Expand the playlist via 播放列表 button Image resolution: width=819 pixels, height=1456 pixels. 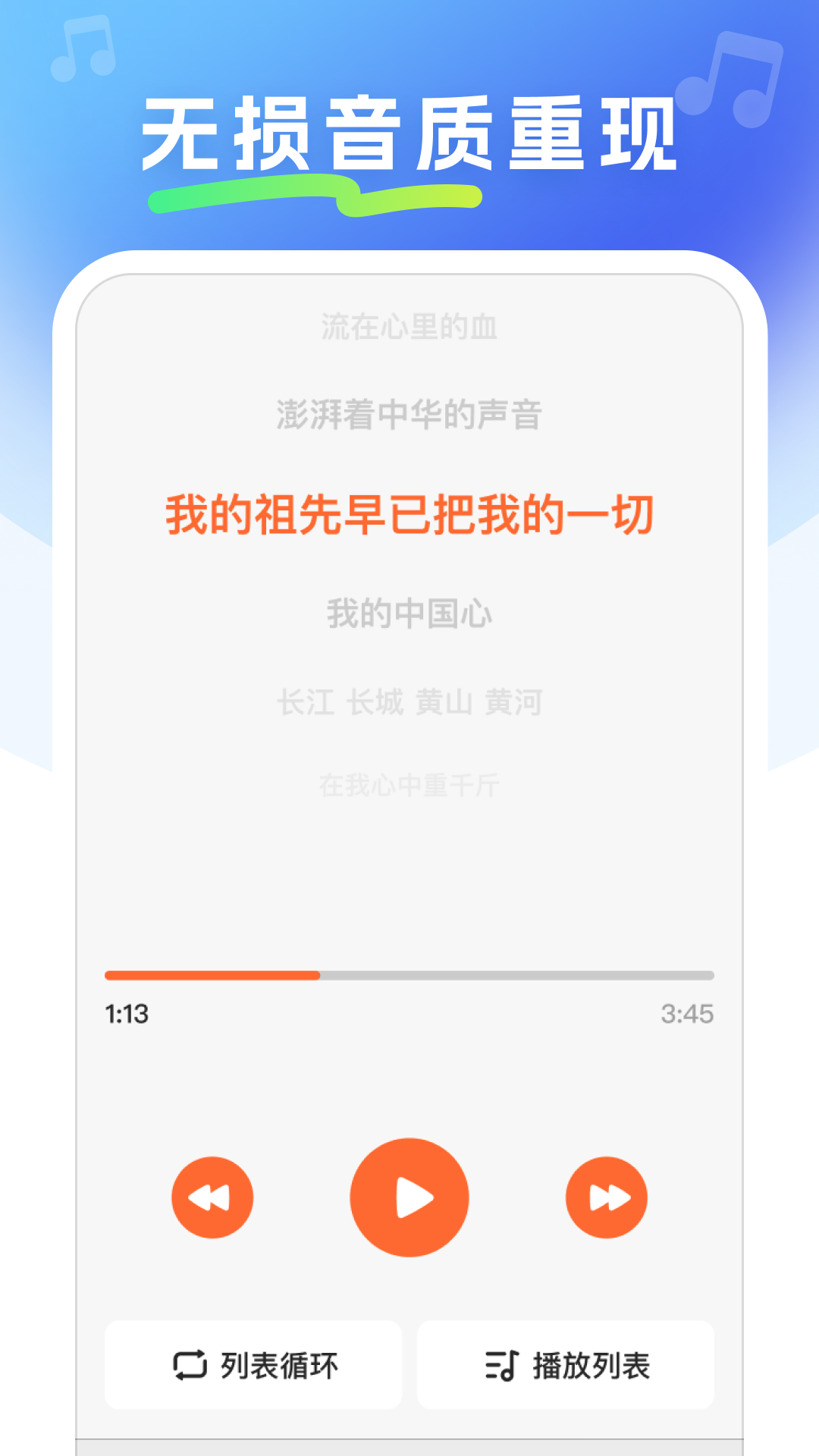tap(564, 1365)
